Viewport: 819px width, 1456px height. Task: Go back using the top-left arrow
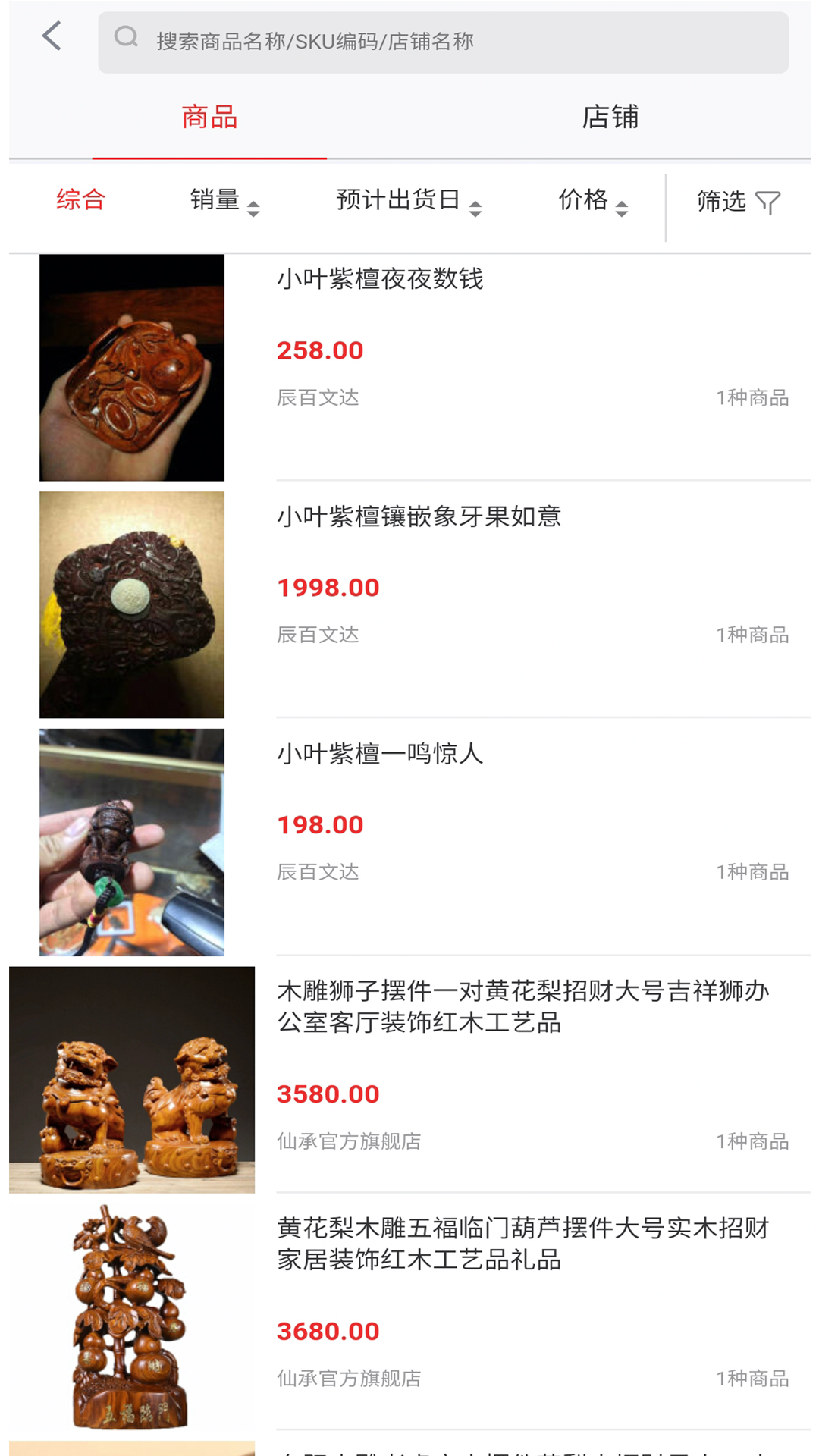(52, 36)
